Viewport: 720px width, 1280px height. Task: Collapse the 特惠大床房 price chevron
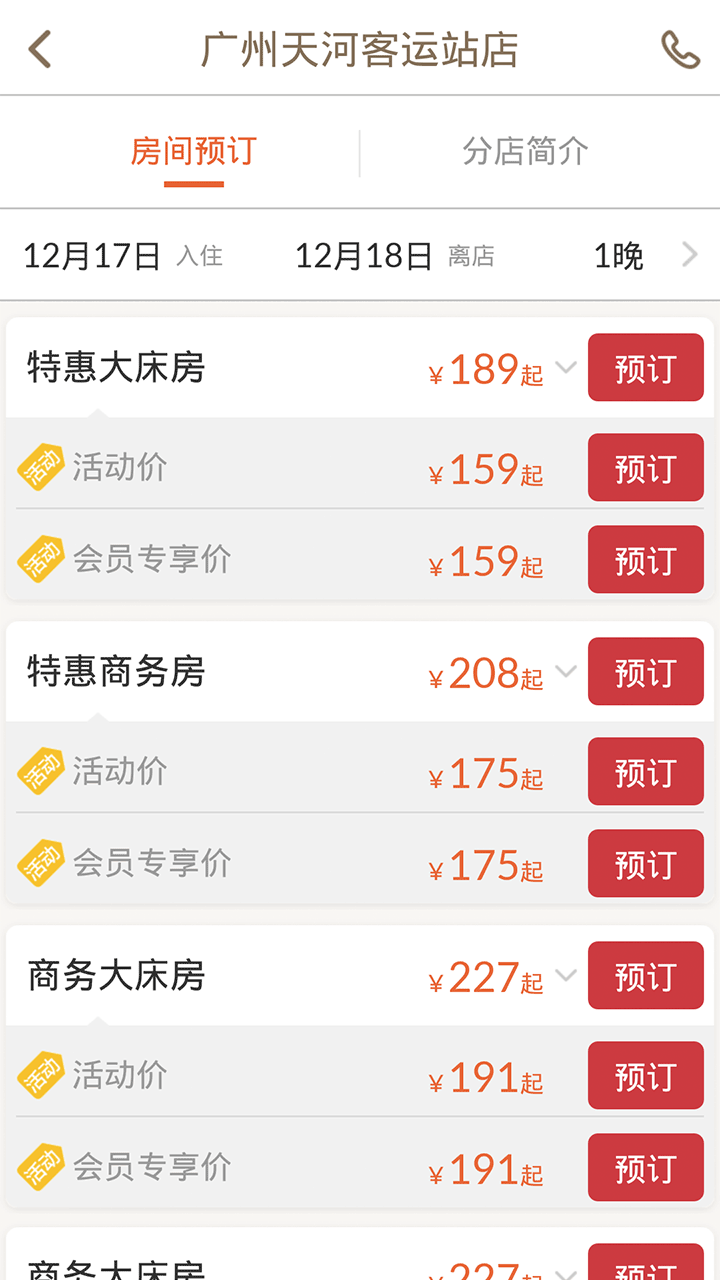[x=566, y=368]
